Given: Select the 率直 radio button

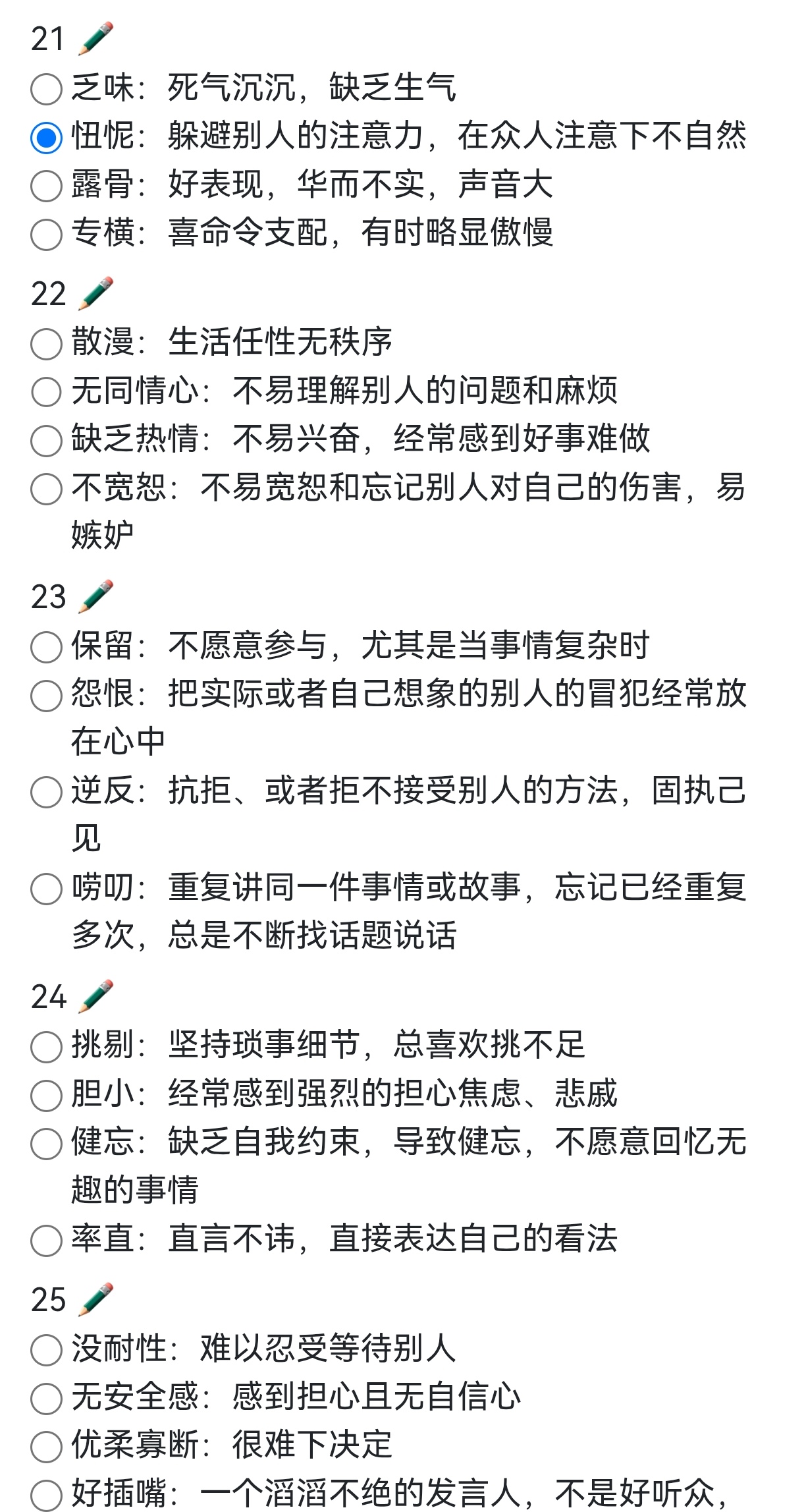Looking at the screenshot, I should click(x=46, y=1241).
